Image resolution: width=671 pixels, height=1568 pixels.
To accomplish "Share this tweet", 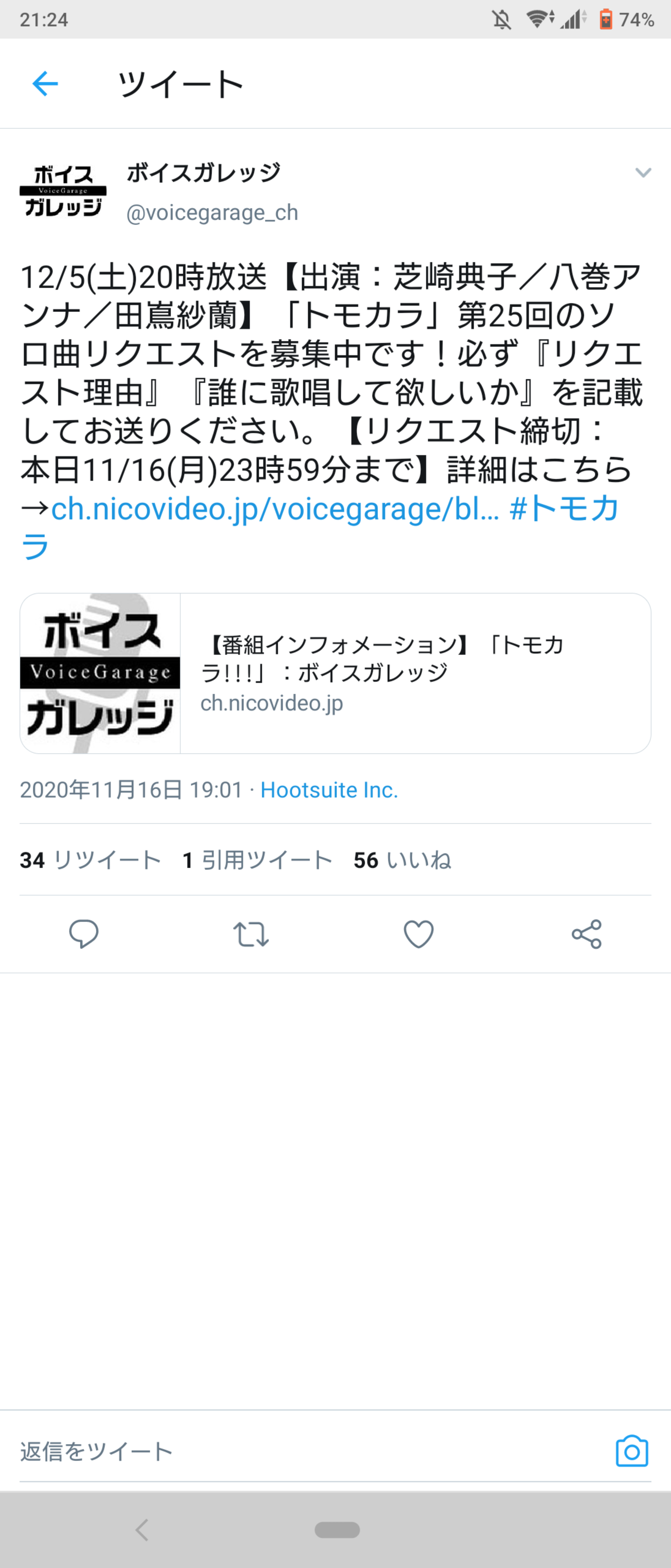I will pos(587,934).
